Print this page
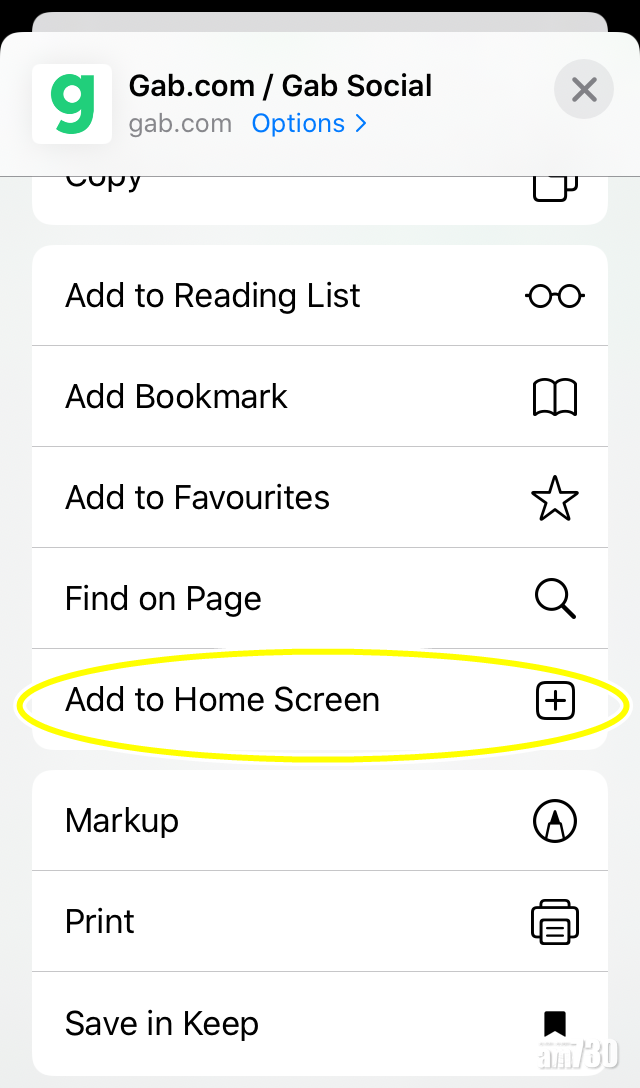This screenshot has height=1088, width=640. pyautogui.click(x=320, y=922)
